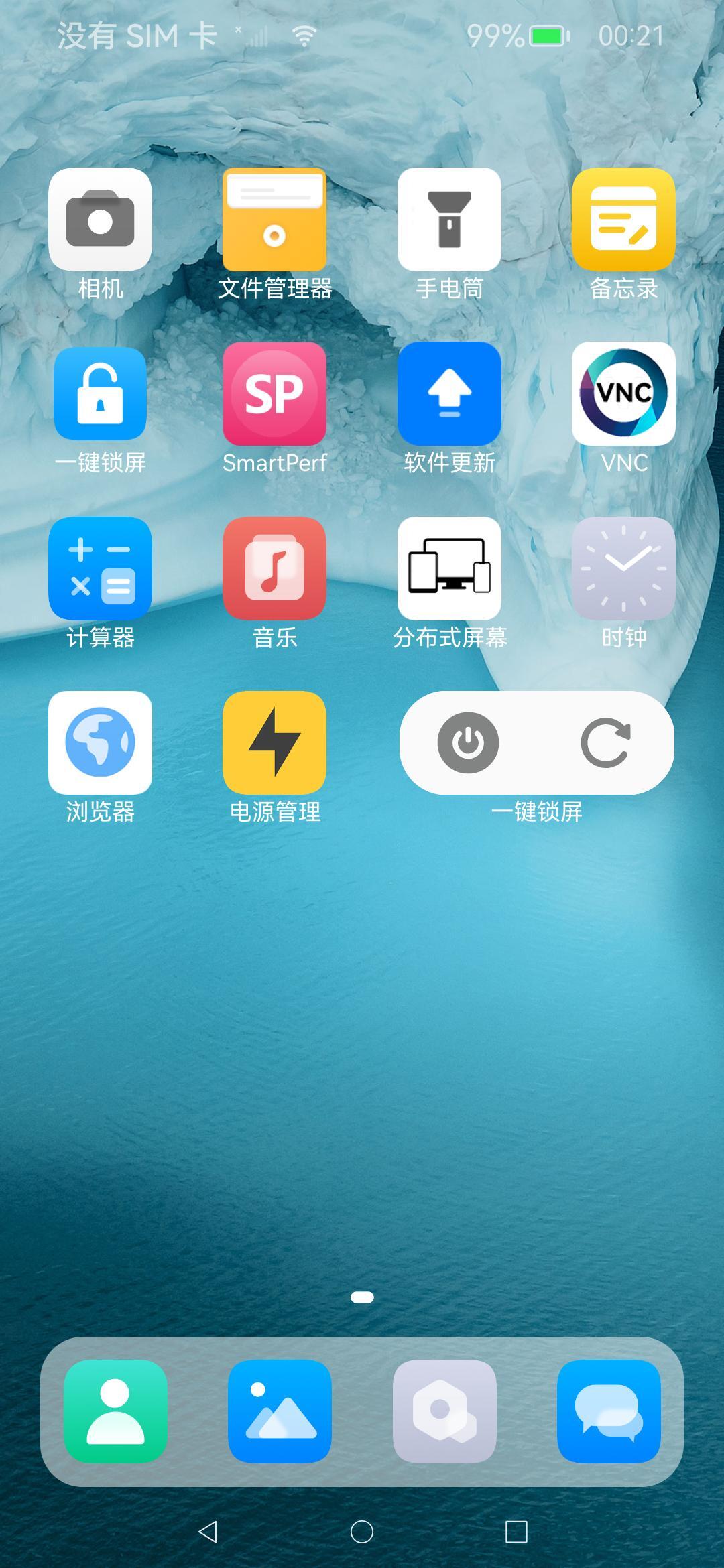Open the 备忘录 notes app

point(623,220)
